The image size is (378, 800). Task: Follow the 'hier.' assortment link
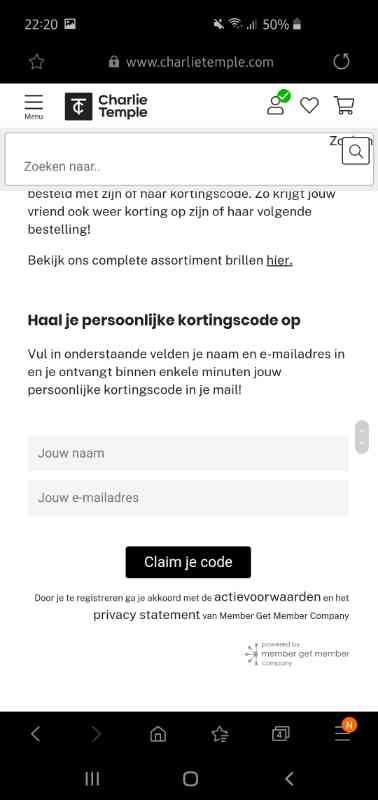point(279,260)
